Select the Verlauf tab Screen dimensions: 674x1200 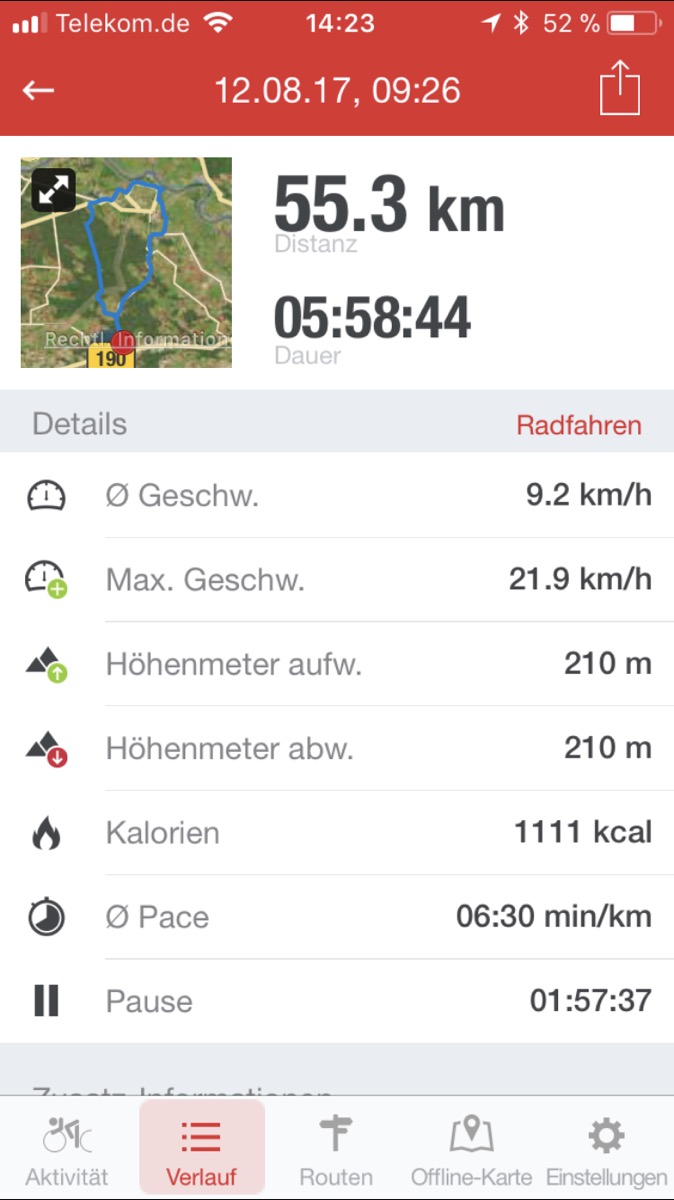pos(202,1150)
